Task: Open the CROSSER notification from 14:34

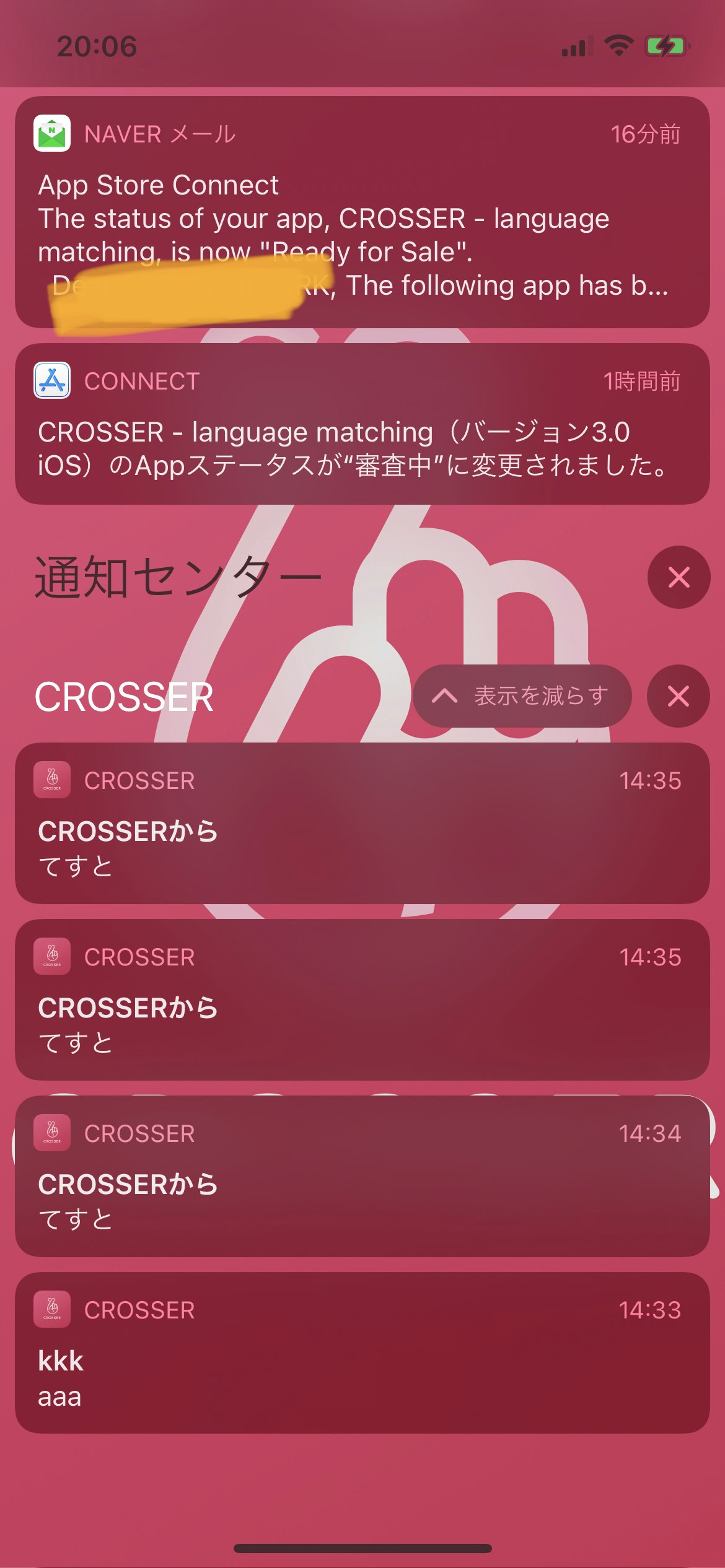Action: 362,1176
